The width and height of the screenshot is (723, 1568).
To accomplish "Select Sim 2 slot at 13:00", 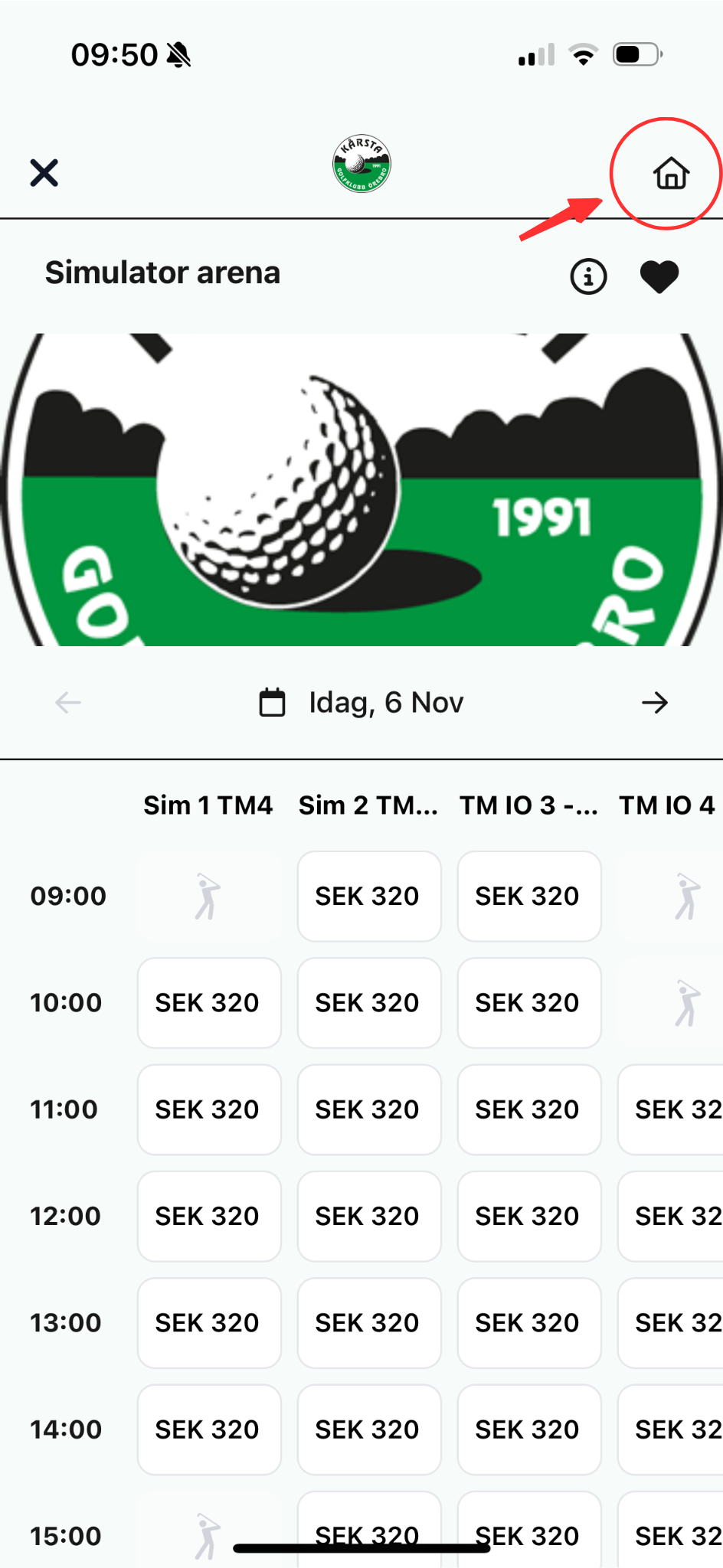I will tap(368, 1322).
